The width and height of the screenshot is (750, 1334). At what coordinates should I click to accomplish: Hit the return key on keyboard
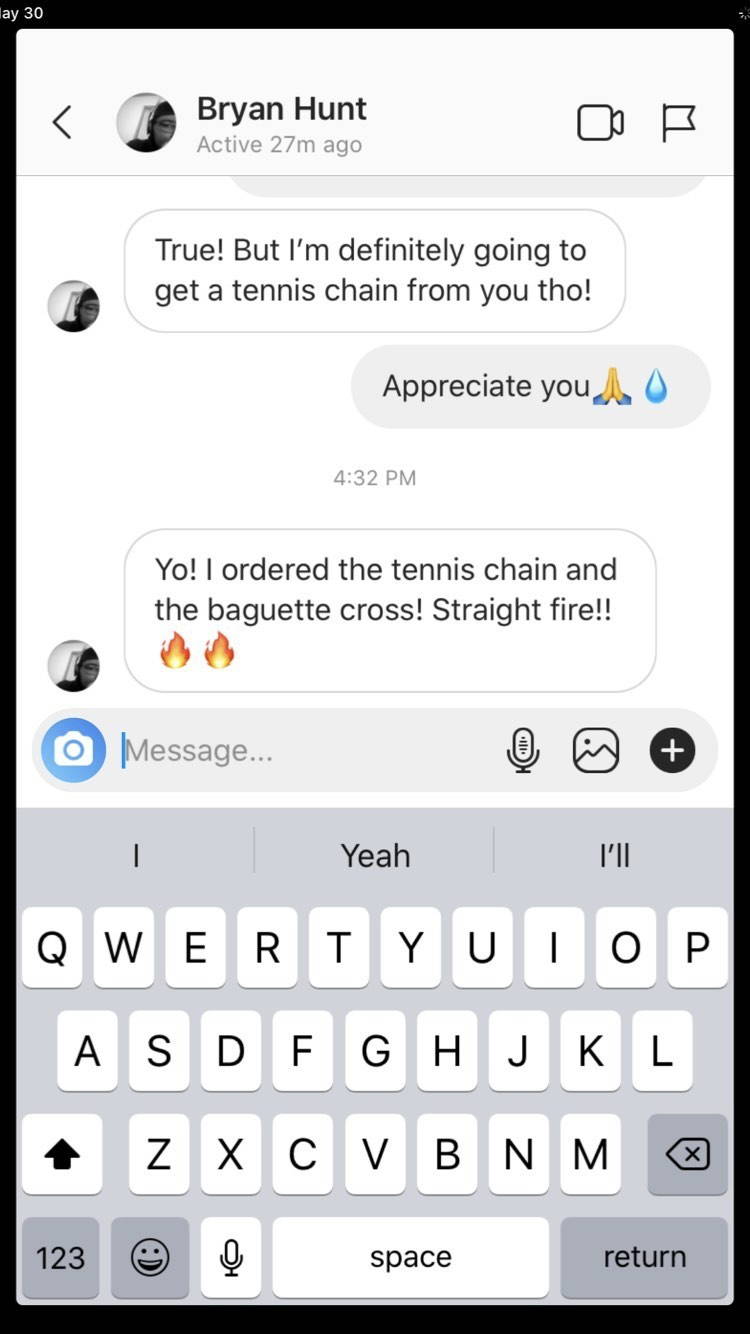tap(644, 1257)
